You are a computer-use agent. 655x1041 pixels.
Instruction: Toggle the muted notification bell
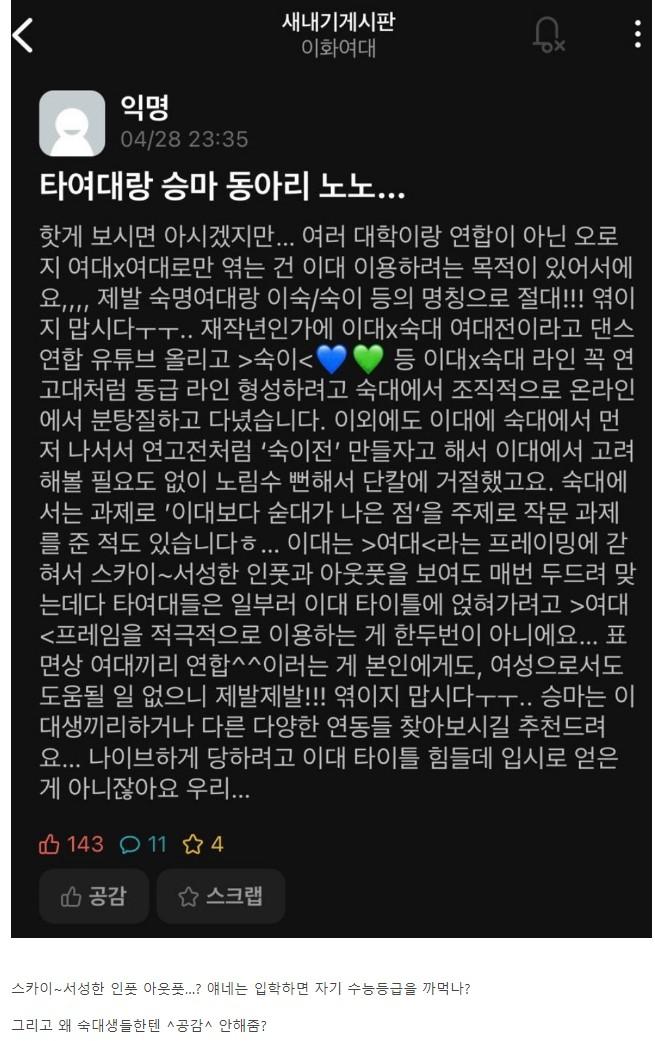(x=547, y=35)
